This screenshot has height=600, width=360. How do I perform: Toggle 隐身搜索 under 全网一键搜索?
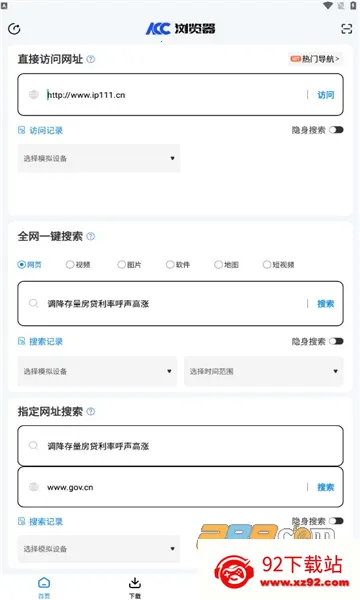click(336, 341)
